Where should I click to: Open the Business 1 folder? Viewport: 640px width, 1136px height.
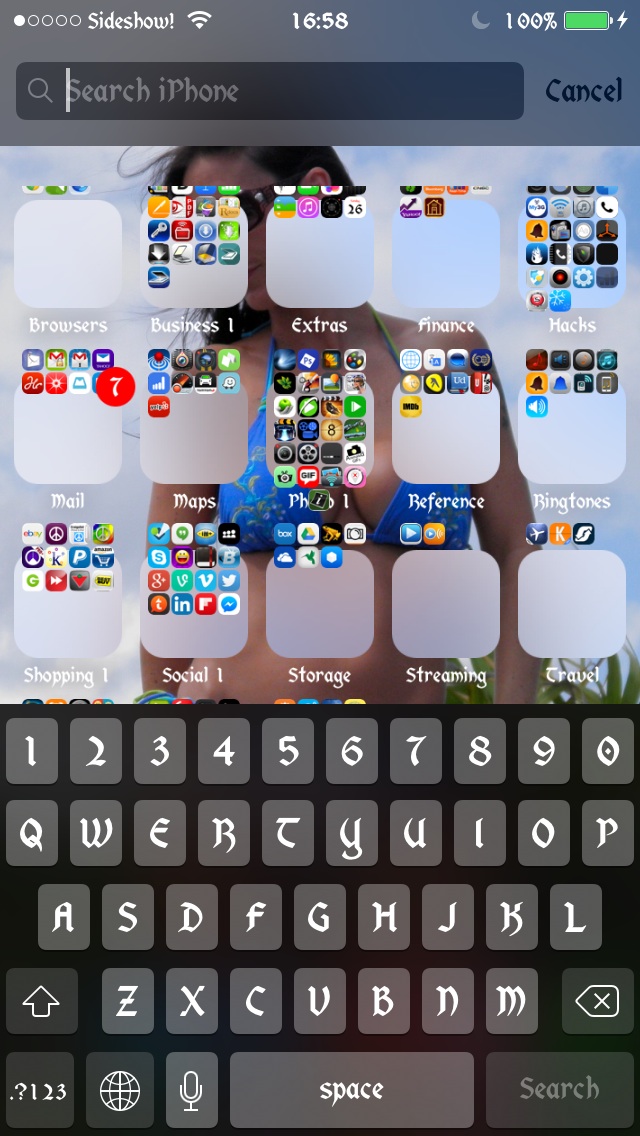[194, 254]
